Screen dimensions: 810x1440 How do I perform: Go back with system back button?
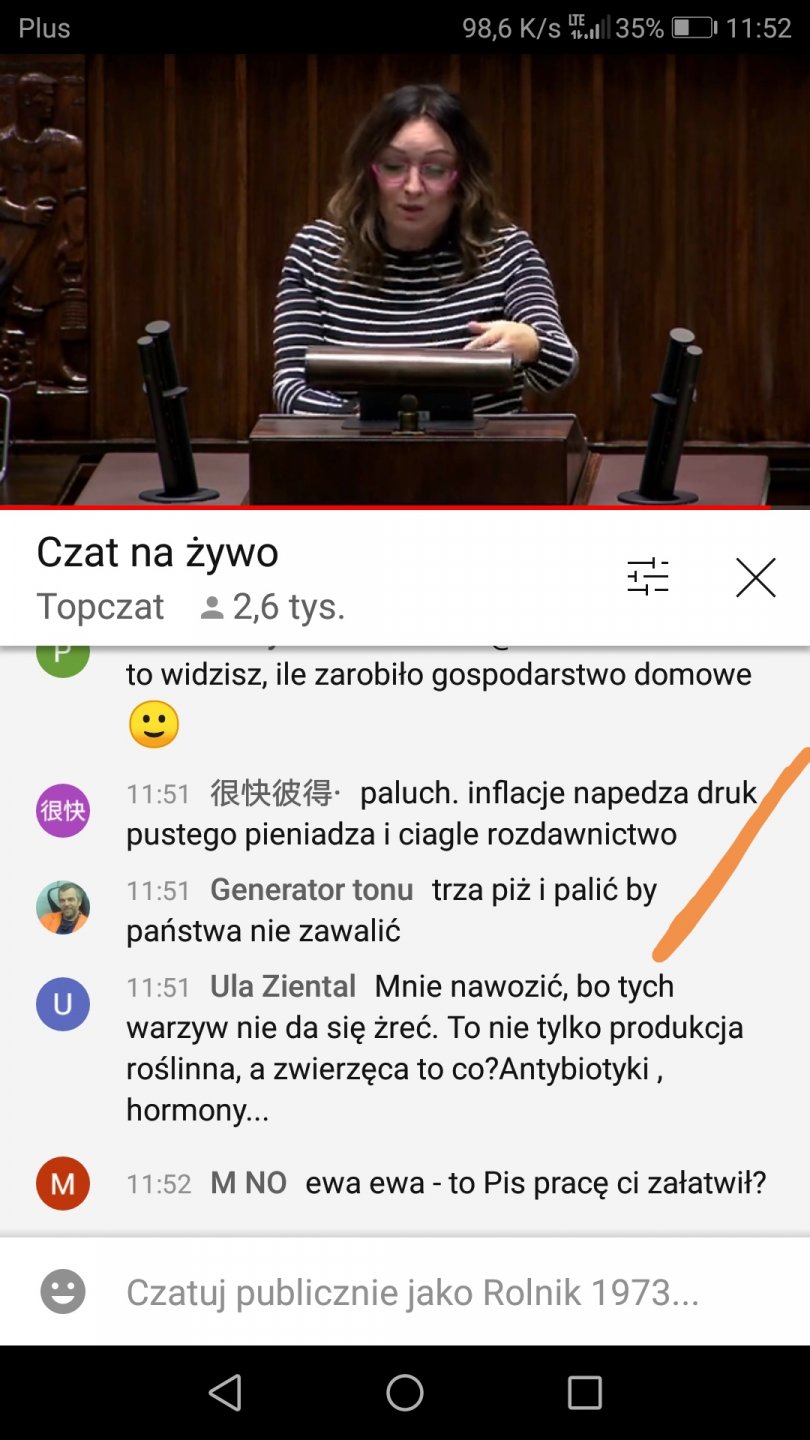click(x=225, y=1392)
